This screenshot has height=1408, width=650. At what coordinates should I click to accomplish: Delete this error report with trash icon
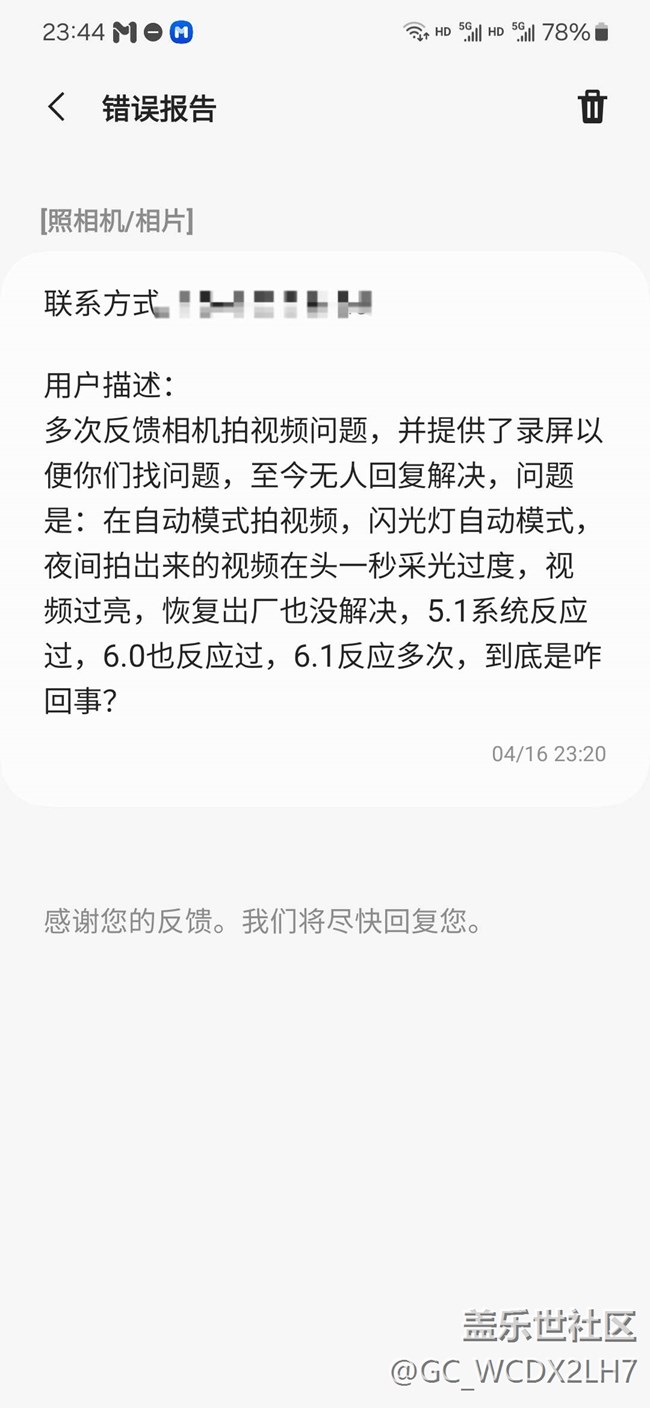click(x=592, y=107)
